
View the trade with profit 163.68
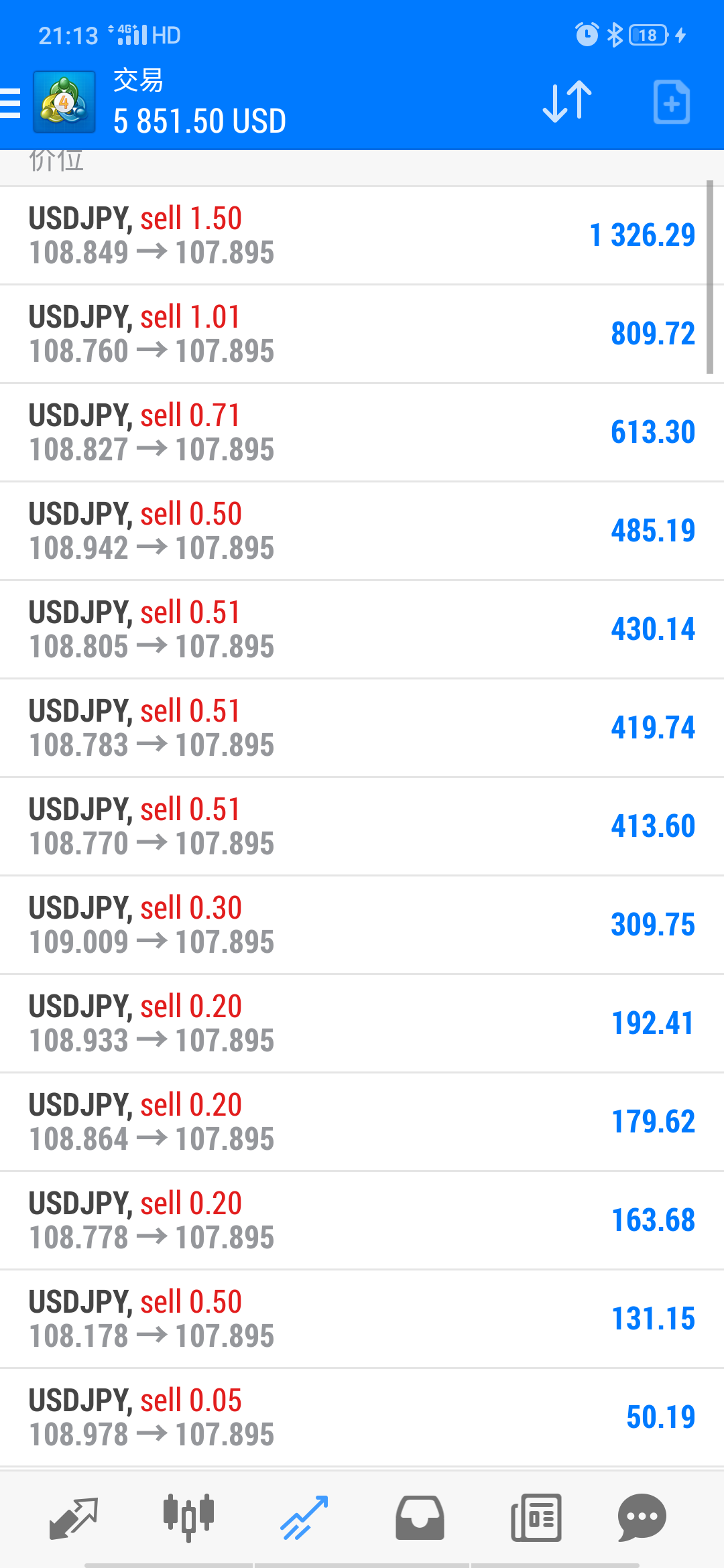362,1220
